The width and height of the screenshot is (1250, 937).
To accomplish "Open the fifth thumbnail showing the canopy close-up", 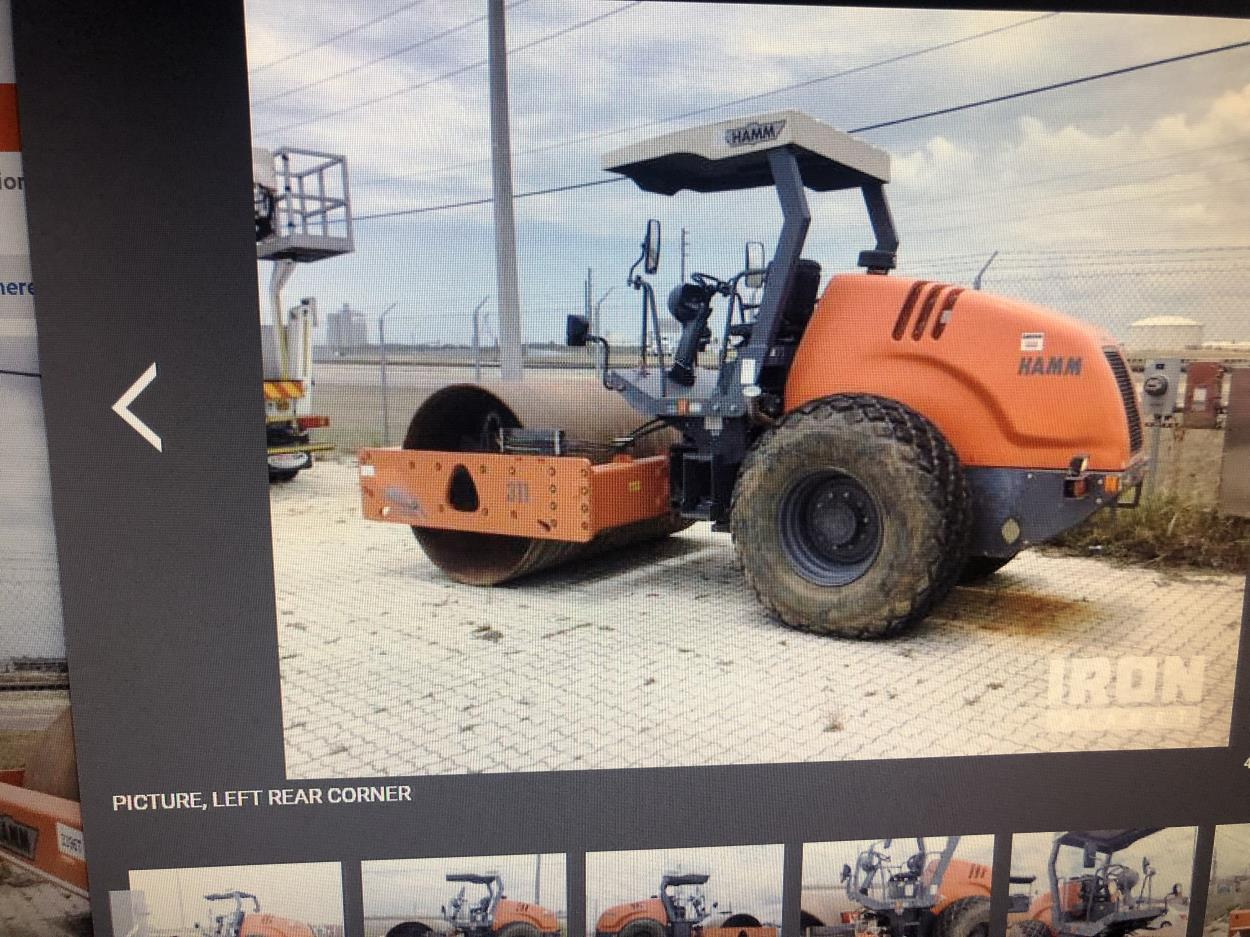I will [1103, 881].
